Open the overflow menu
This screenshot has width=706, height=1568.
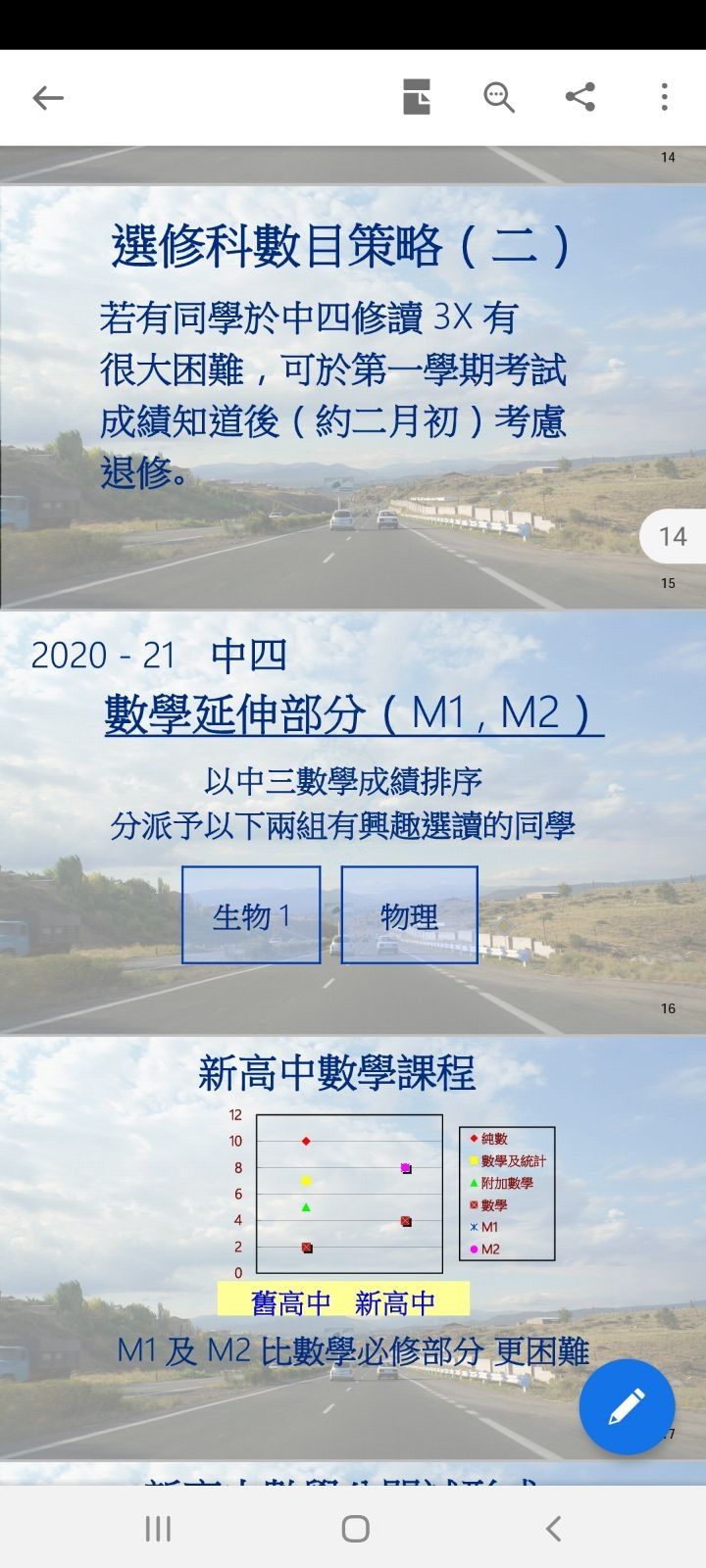(x=665, y=97)
